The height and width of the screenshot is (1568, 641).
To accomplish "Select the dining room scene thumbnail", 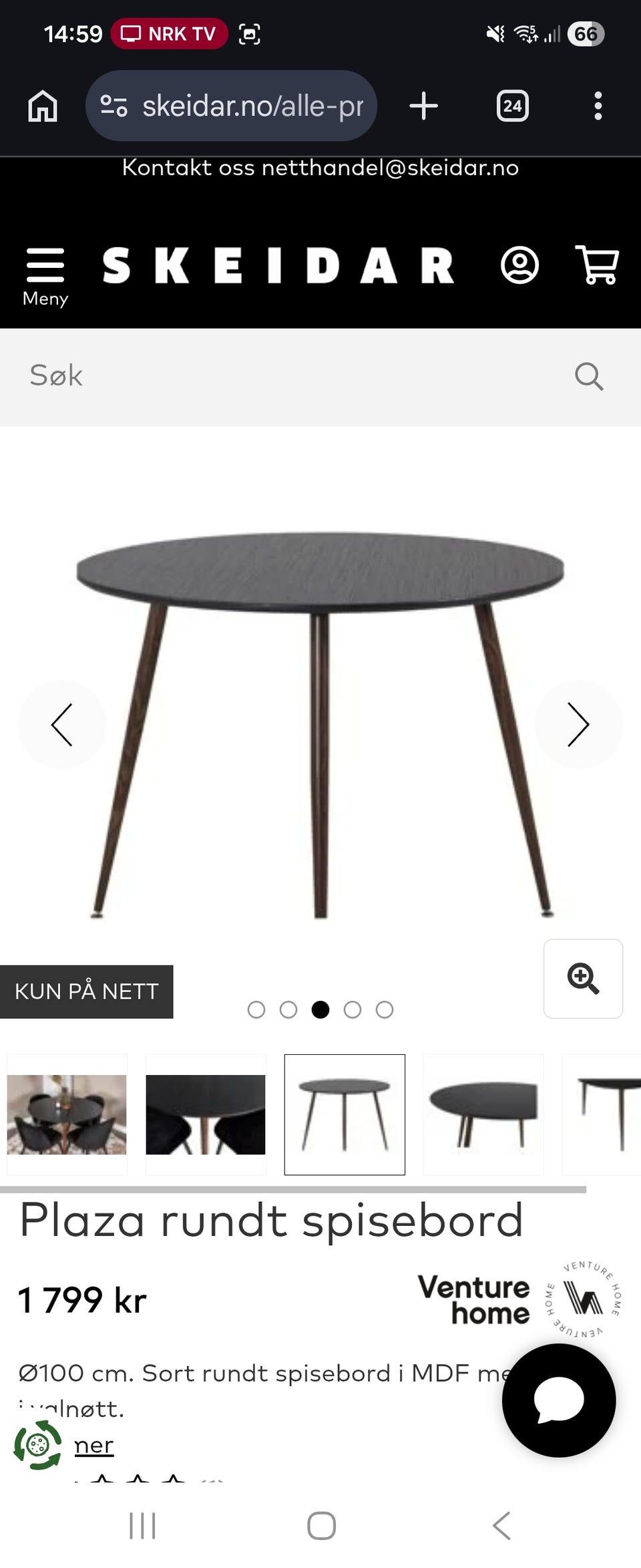I will [67, 1114].
